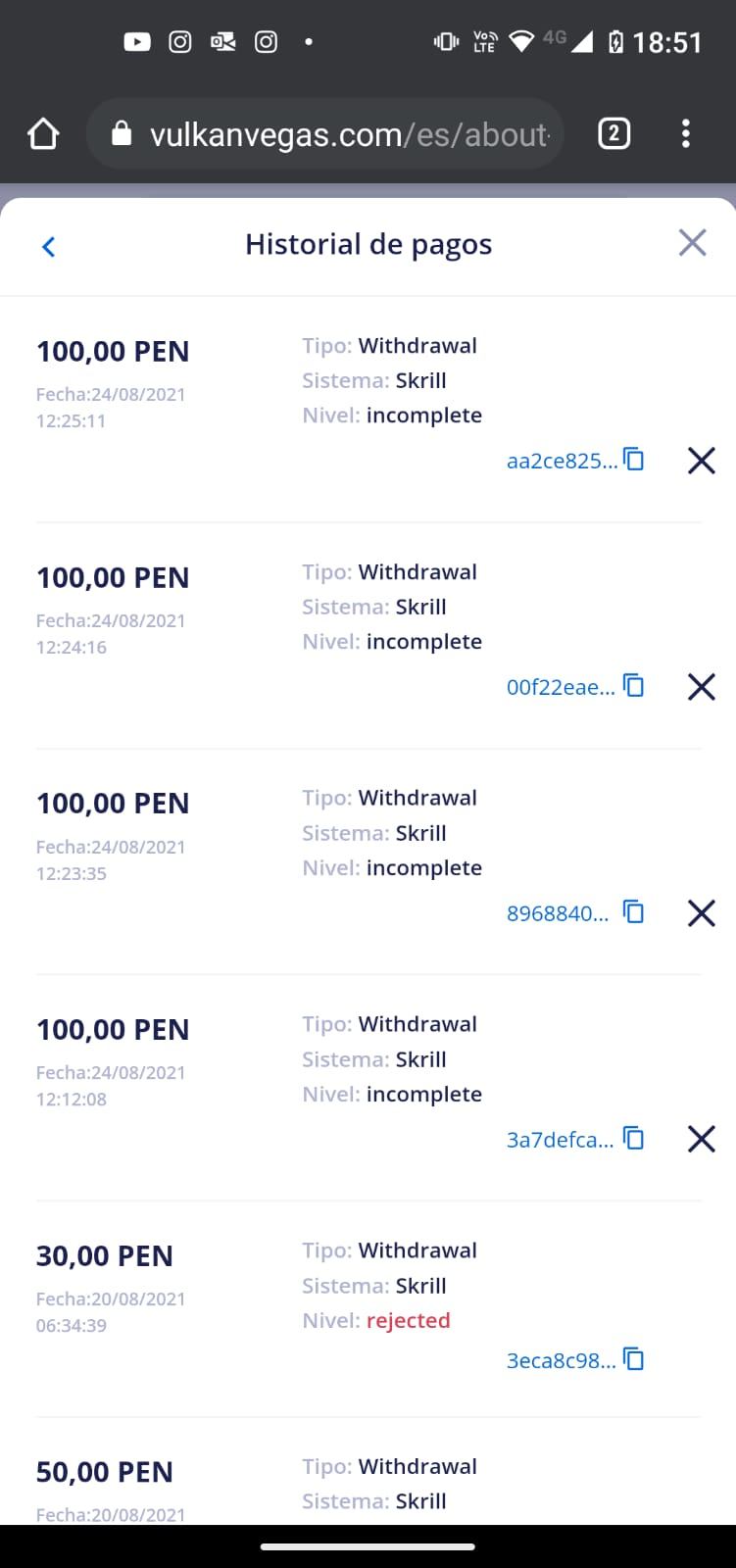736x1568 pixels.
Task: Copy transaction ID aa2ce825
Action: point(634,459)
